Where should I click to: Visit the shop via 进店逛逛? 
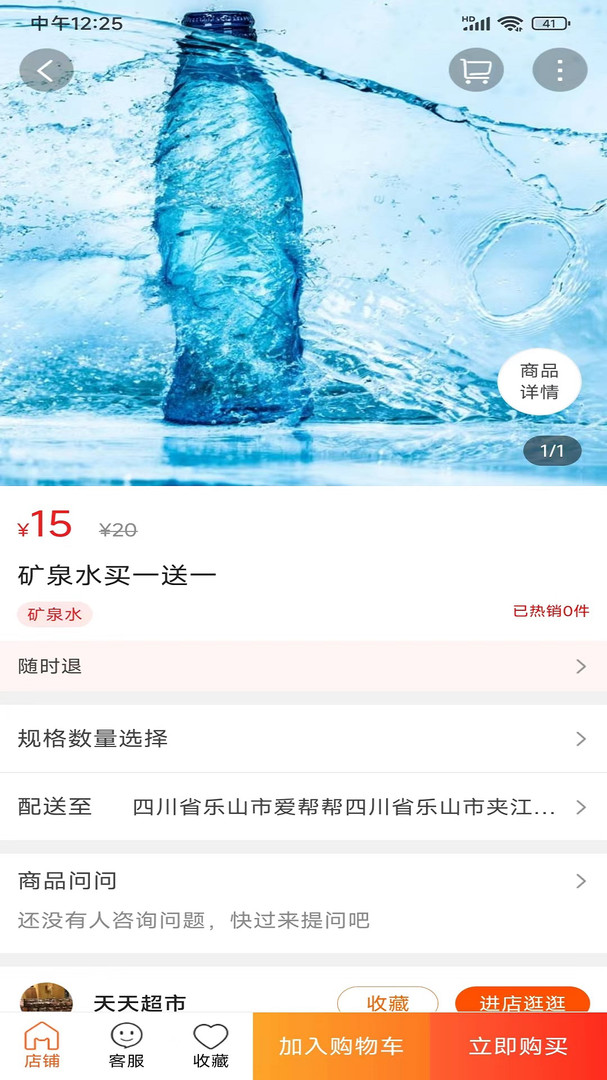pos(522,1001)
